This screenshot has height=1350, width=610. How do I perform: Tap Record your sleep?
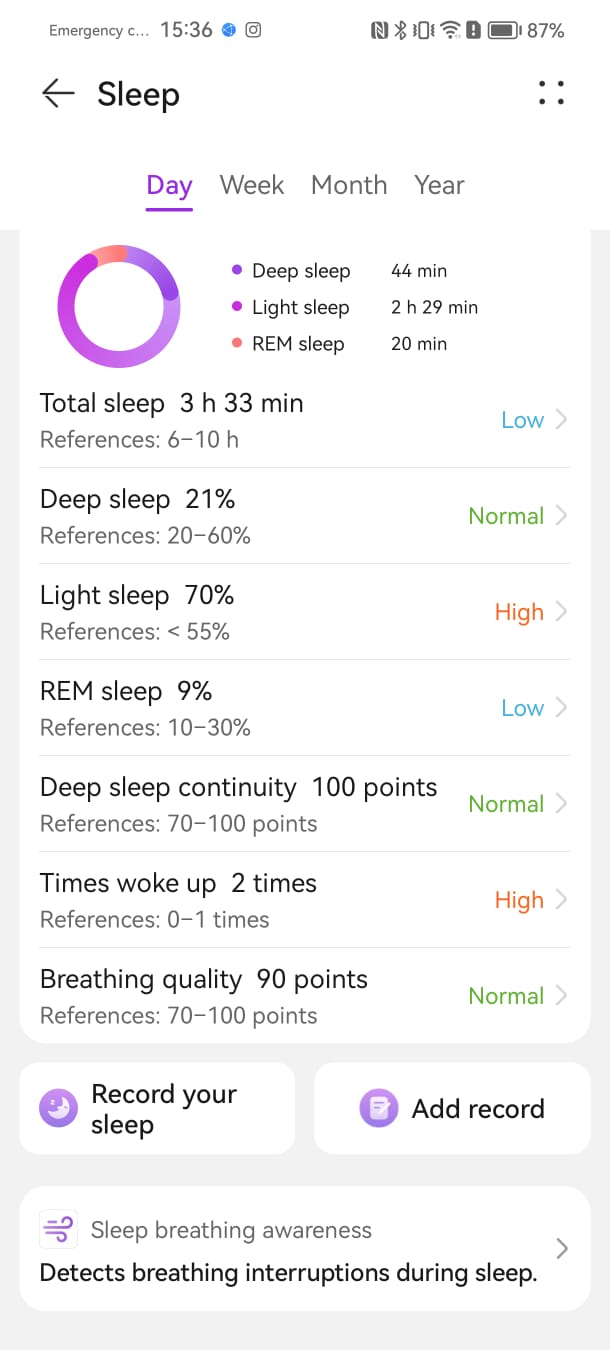tap(157, 1108)
